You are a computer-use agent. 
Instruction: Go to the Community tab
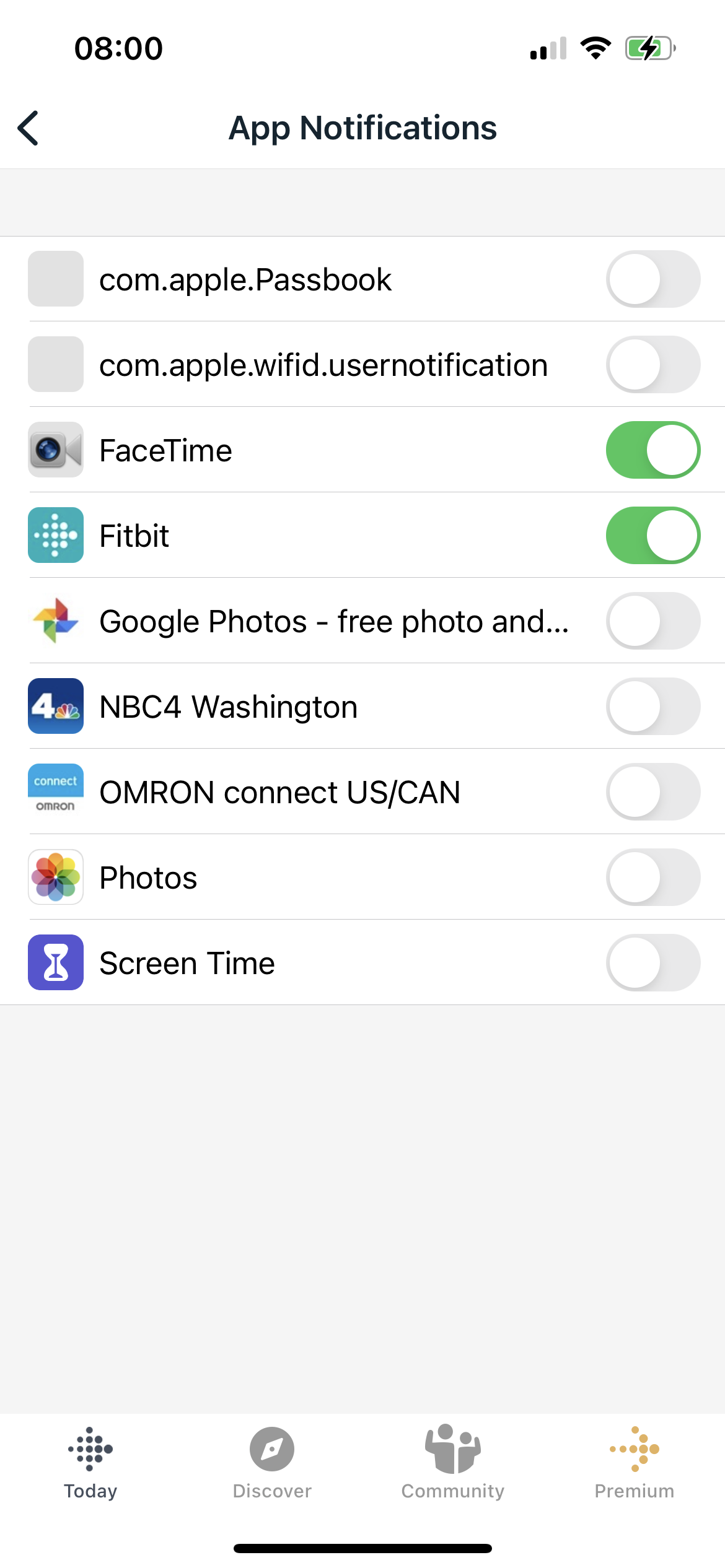tap(453, 1463)
